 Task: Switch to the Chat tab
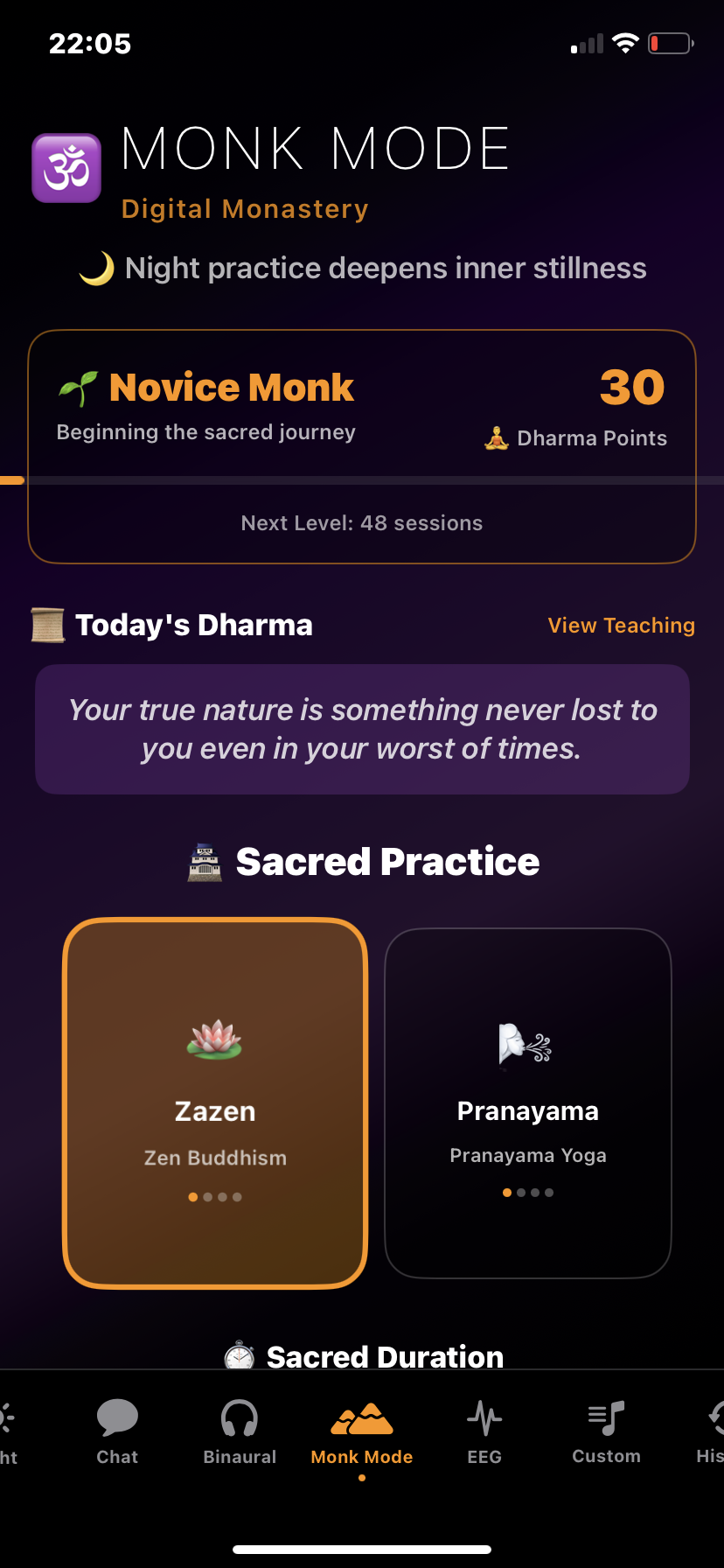click(117, 1431)
